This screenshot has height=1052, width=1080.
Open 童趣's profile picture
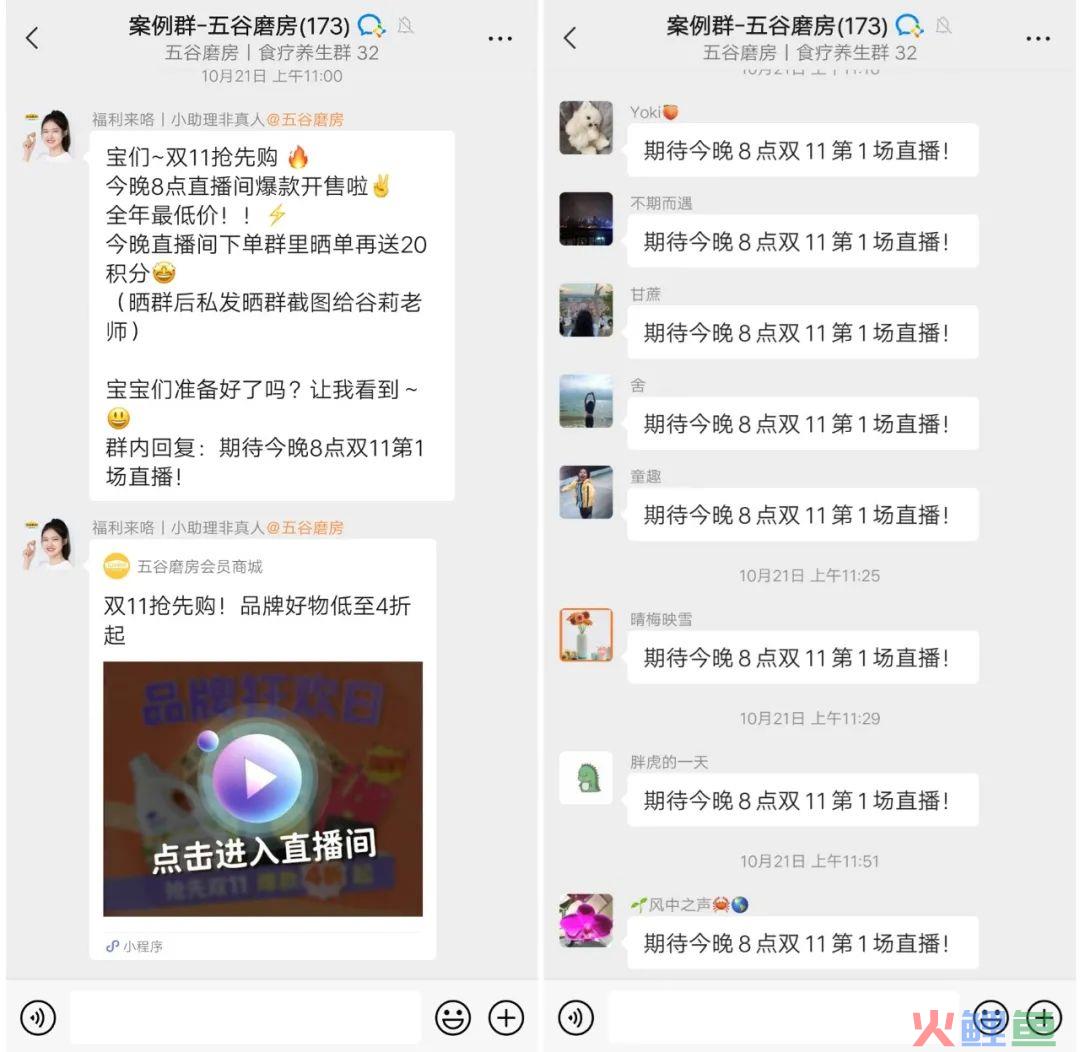coord(585,492)
